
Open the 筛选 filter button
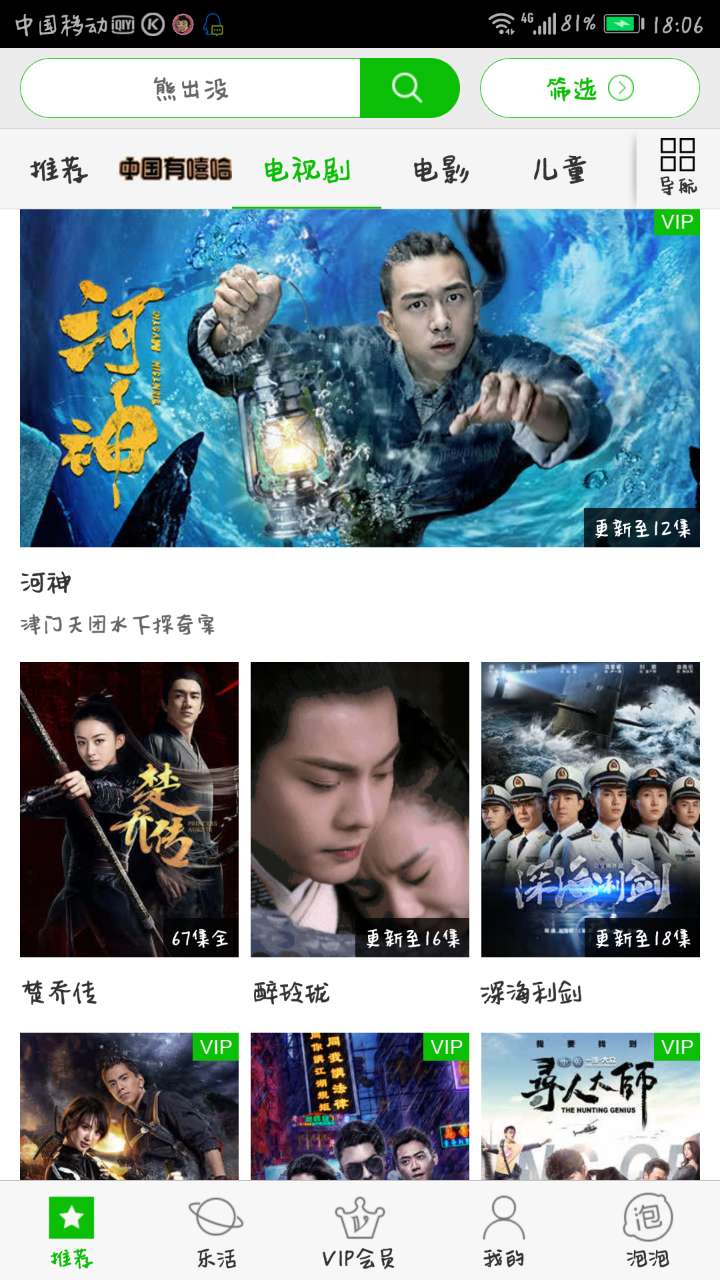589,88
